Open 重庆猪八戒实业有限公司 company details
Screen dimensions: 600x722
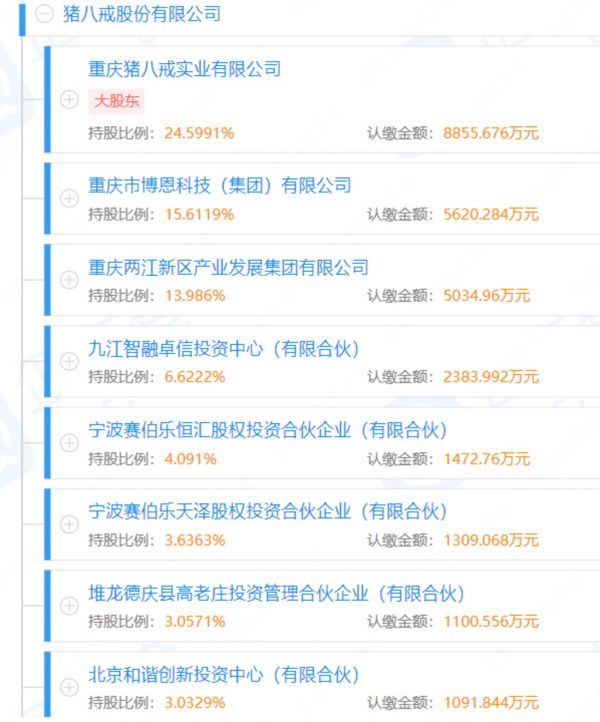(x=184, y=69)
